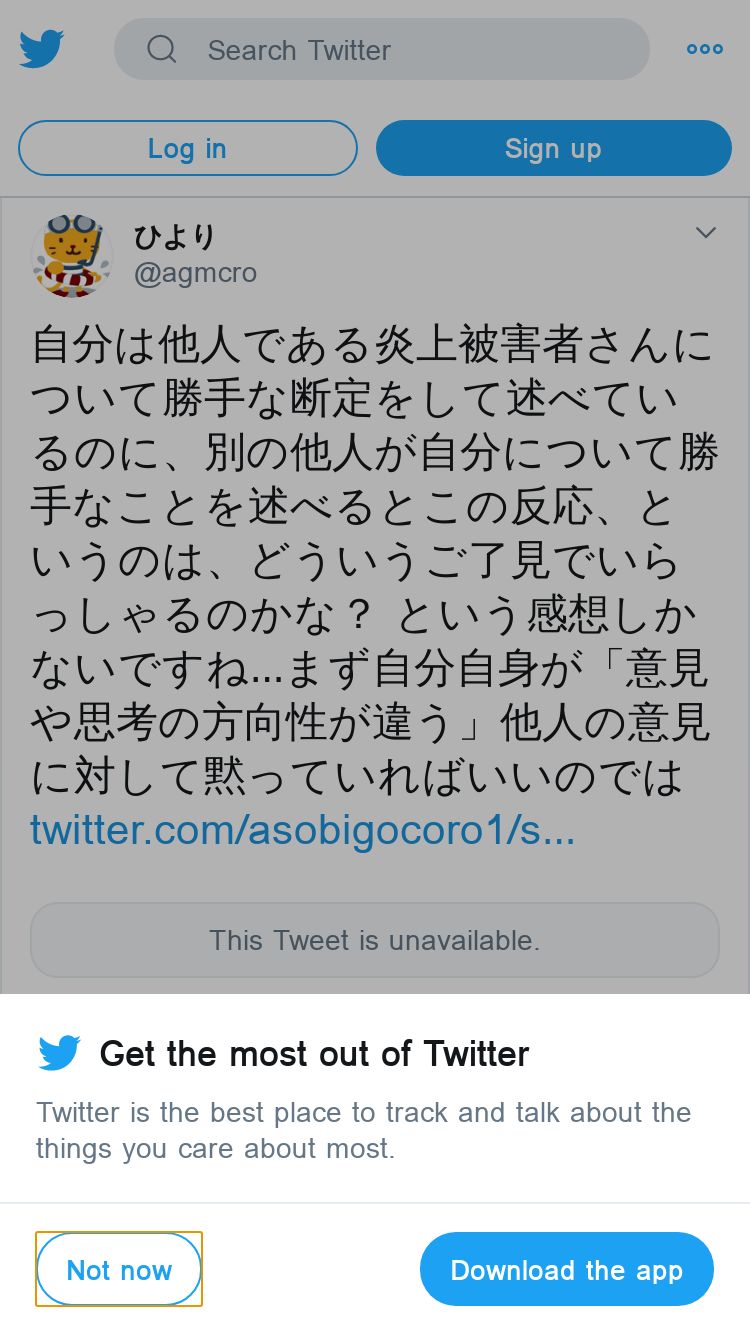Tap the Sign up button
Viewport: 750px width, 1334px height.
(x=554, y=148)
